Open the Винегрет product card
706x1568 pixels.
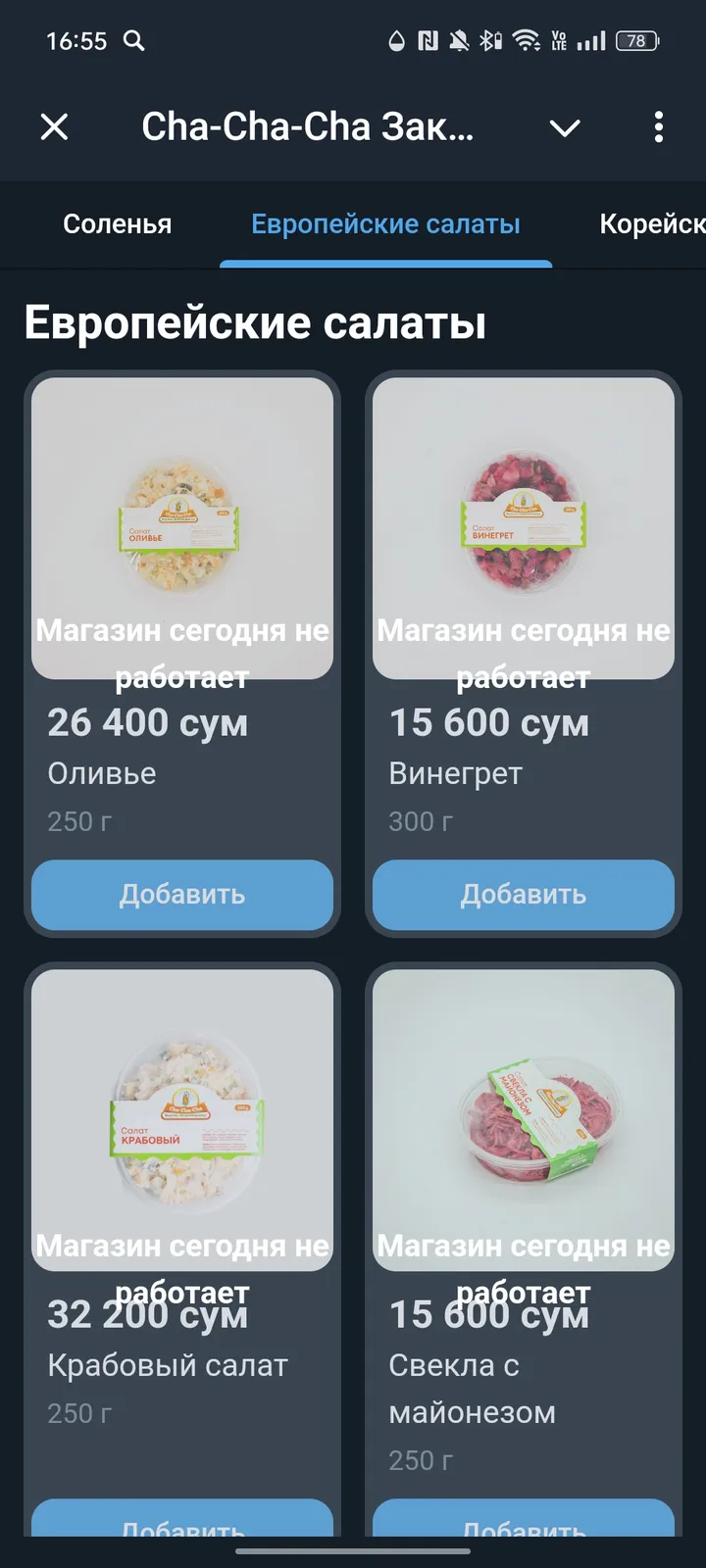(x=523, y=529)
